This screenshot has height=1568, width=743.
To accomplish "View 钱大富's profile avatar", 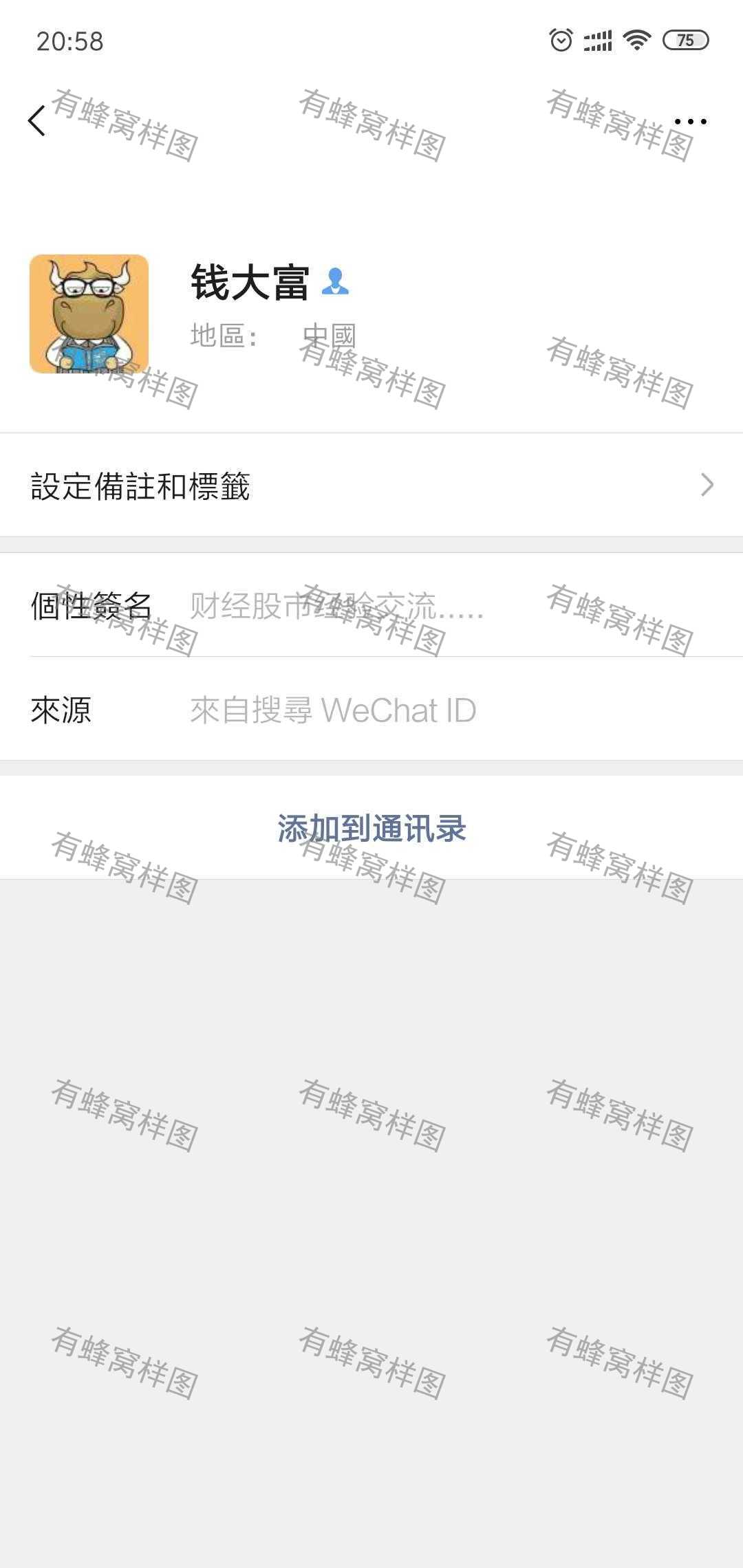I will point(89,314).
